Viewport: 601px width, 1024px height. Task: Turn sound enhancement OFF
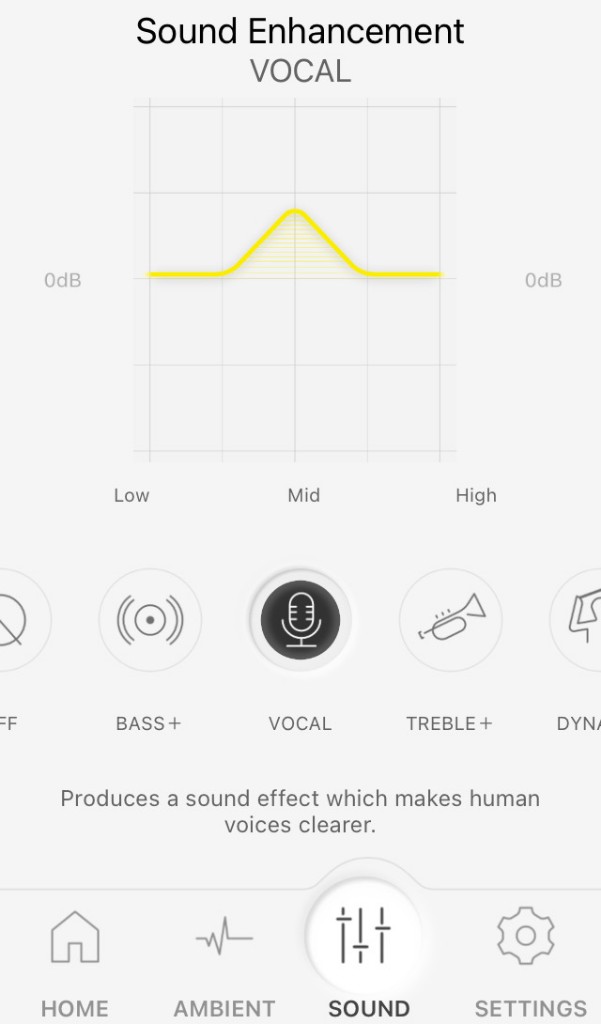coord(15,620)
